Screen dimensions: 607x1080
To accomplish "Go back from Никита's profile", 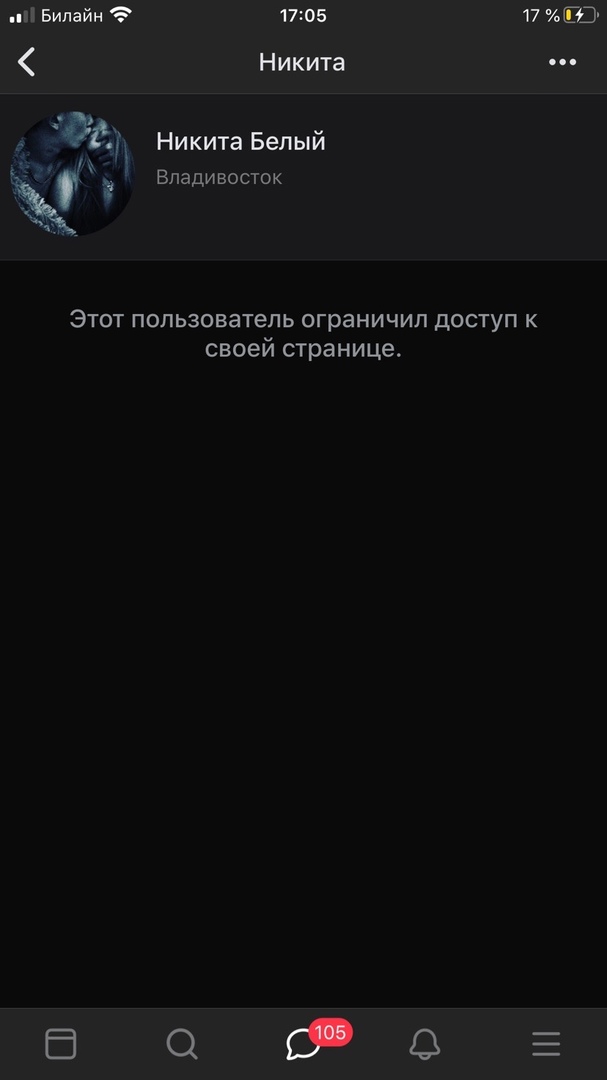I will pos(27,62).
